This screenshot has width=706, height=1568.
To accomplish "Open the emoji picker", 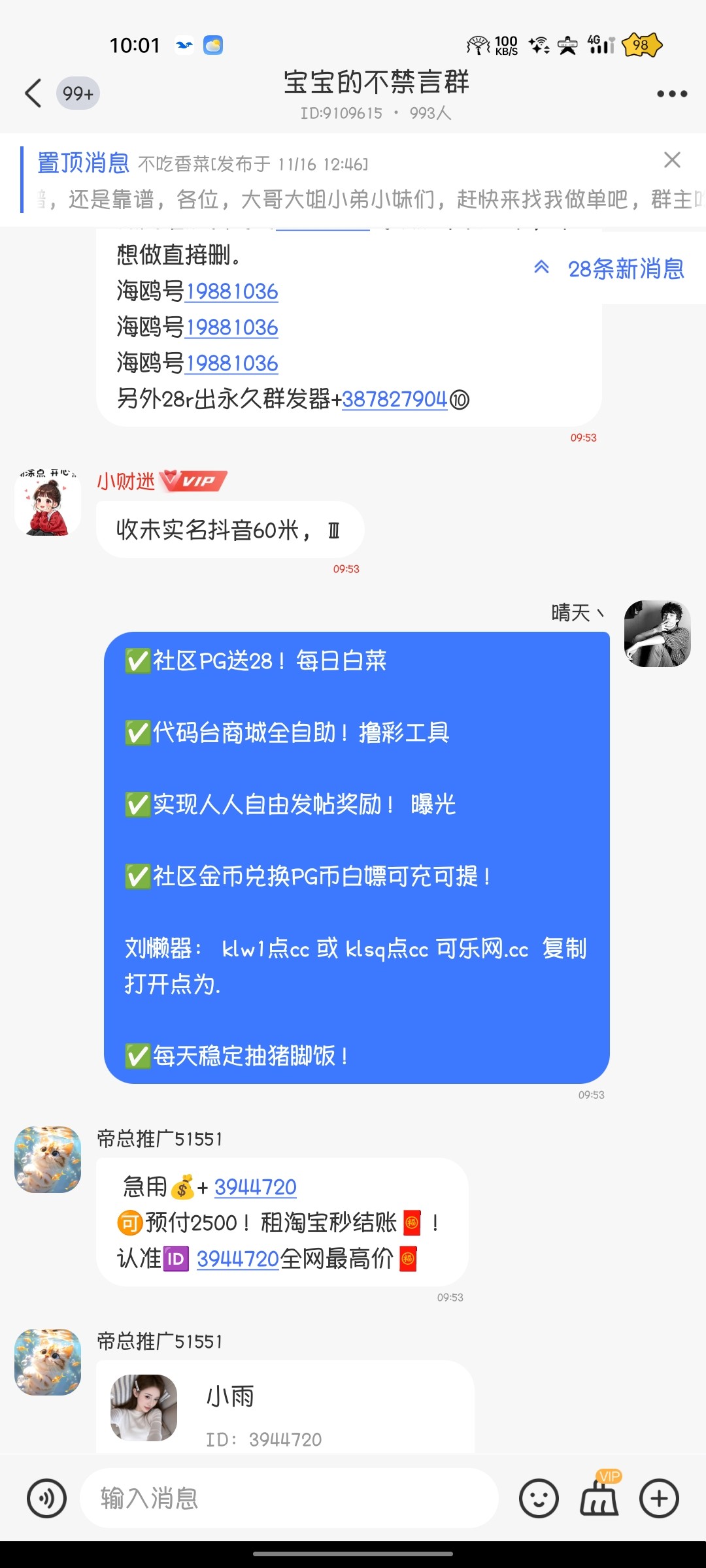I will [x=539, y=1498].
